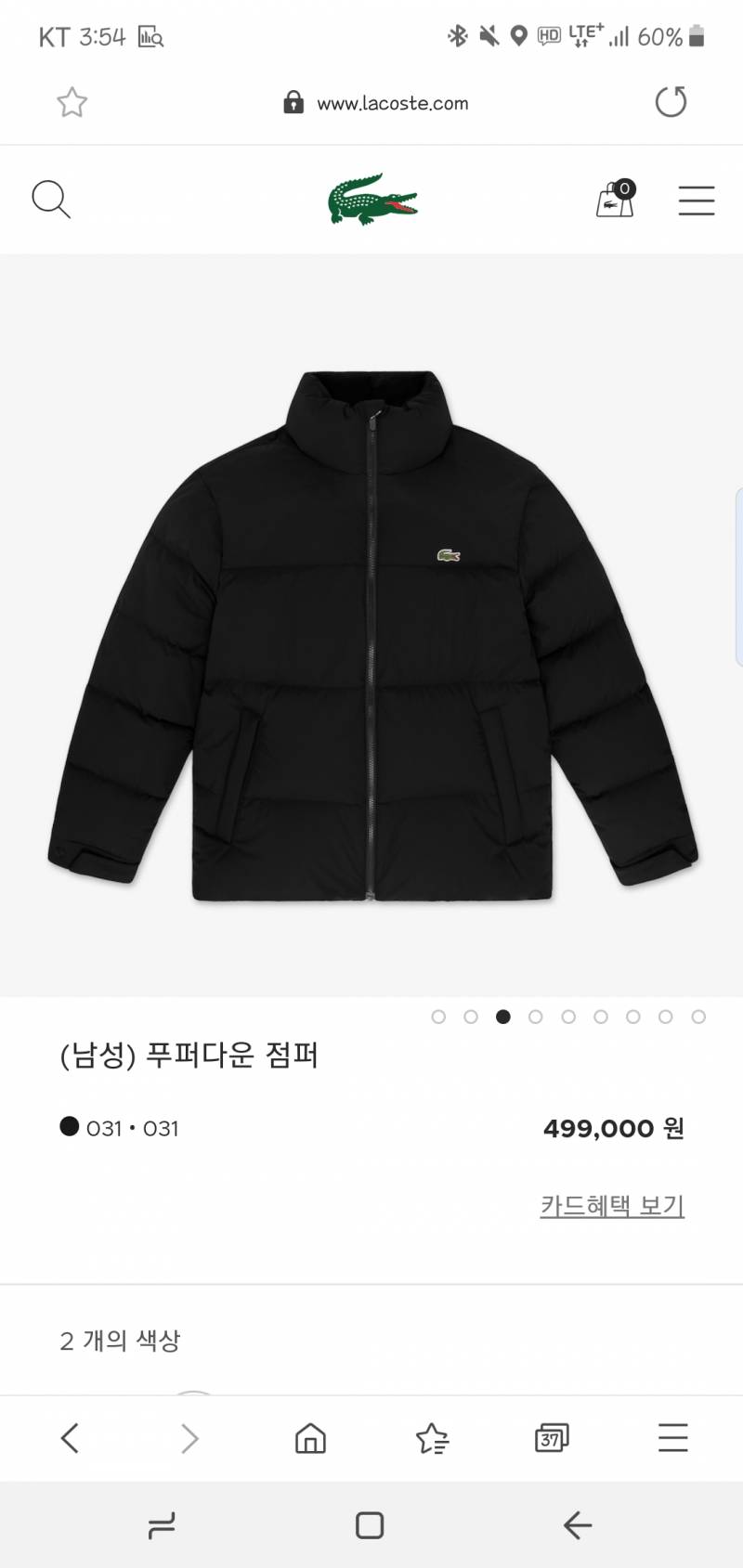Viewport: 743px width, 1568px height.
Task: Tap the padlock icon beside the URL
Action: coord(294,102)
